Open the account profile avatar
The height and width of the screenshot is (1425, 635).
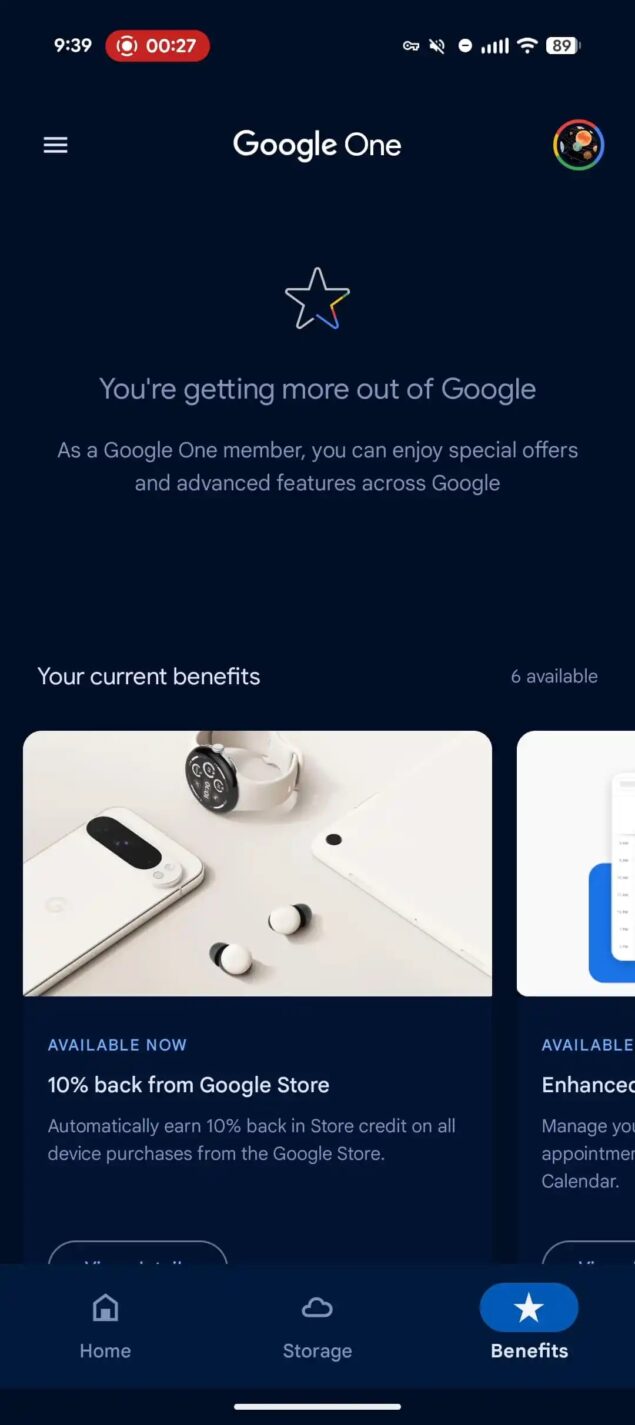click(x=579, y=145)
